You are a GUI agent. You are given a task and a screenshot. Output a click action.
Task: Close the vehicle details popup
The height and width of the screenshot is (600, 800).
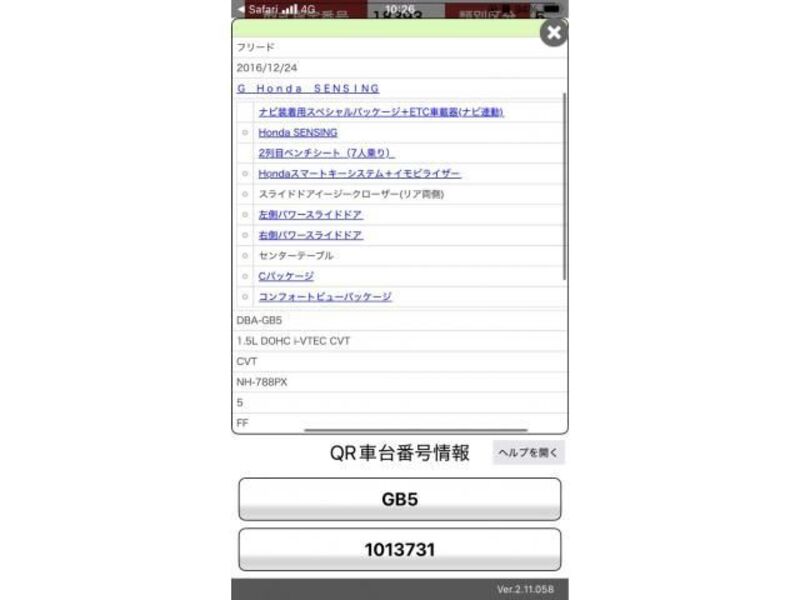pyautogui.click(x=553, y=33)
